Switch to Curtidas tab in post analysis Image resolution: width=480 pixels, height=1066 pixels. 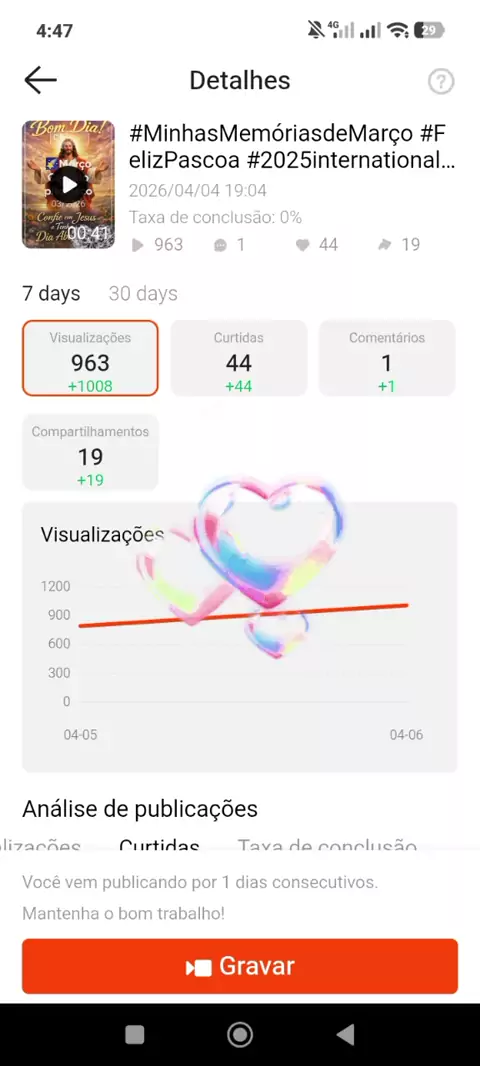tap(159, 845)
